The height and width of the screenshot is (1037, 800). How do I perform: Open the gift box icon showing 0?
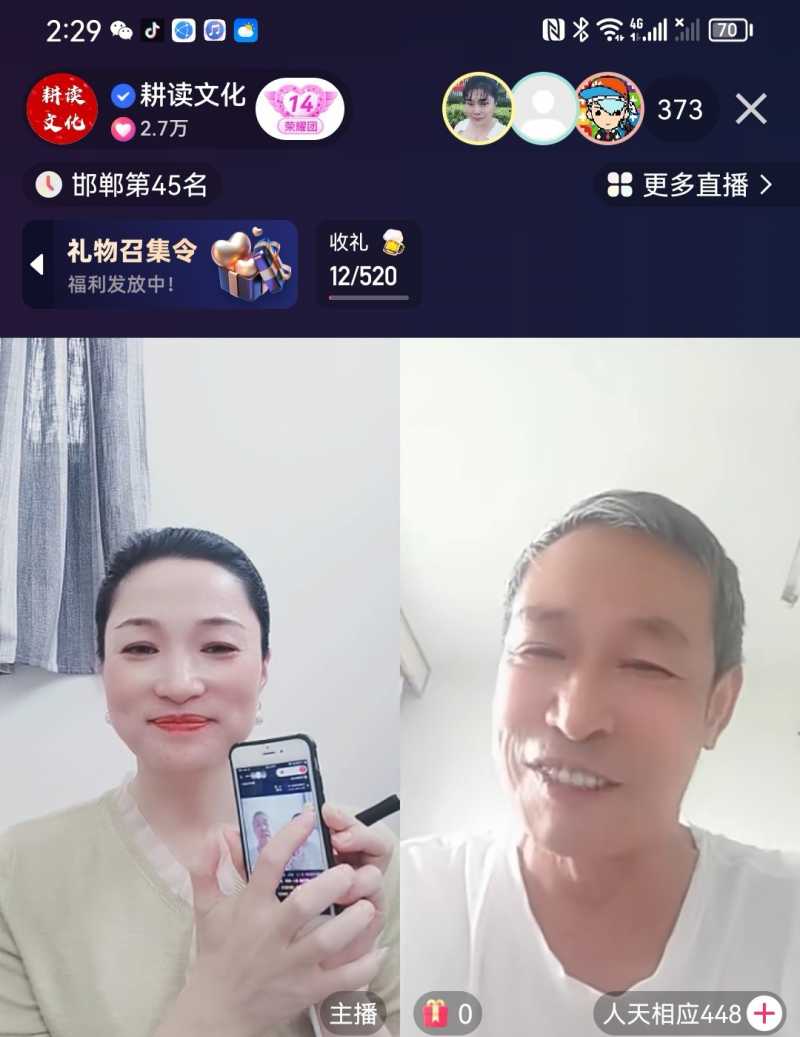(432, 1013)
